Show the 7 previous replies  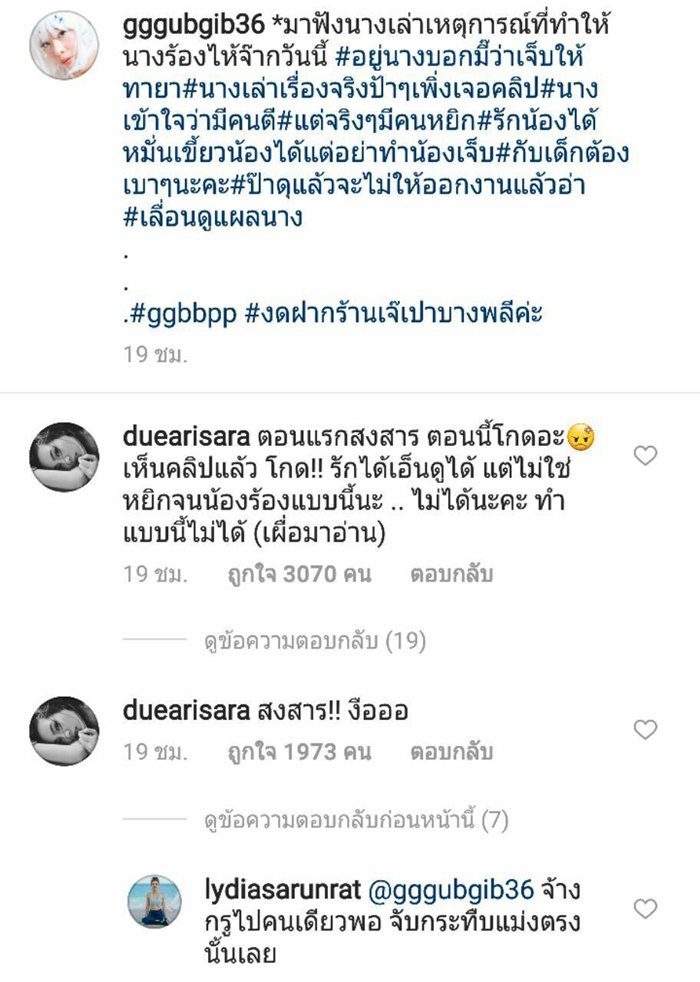point(353,821)
